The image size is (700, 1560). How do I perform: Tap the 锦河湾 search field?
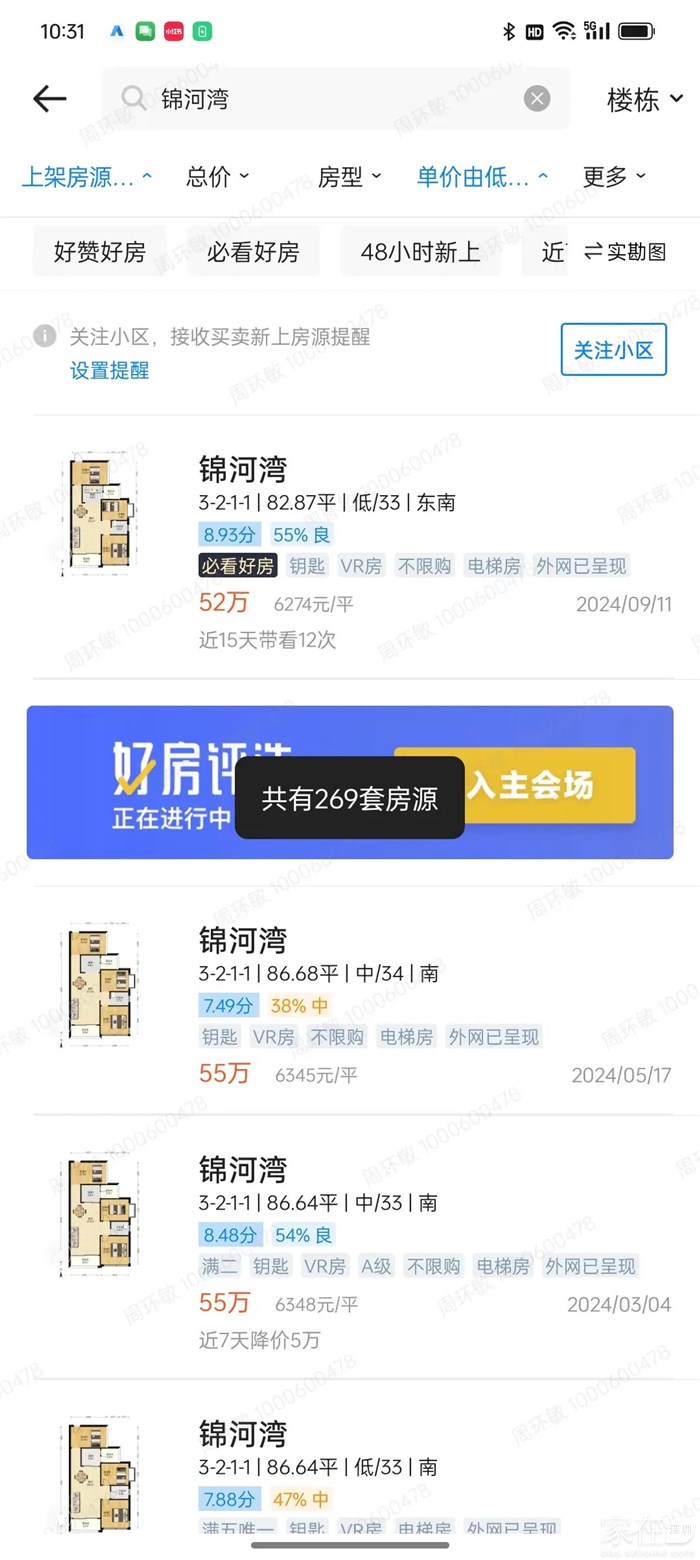330,98
